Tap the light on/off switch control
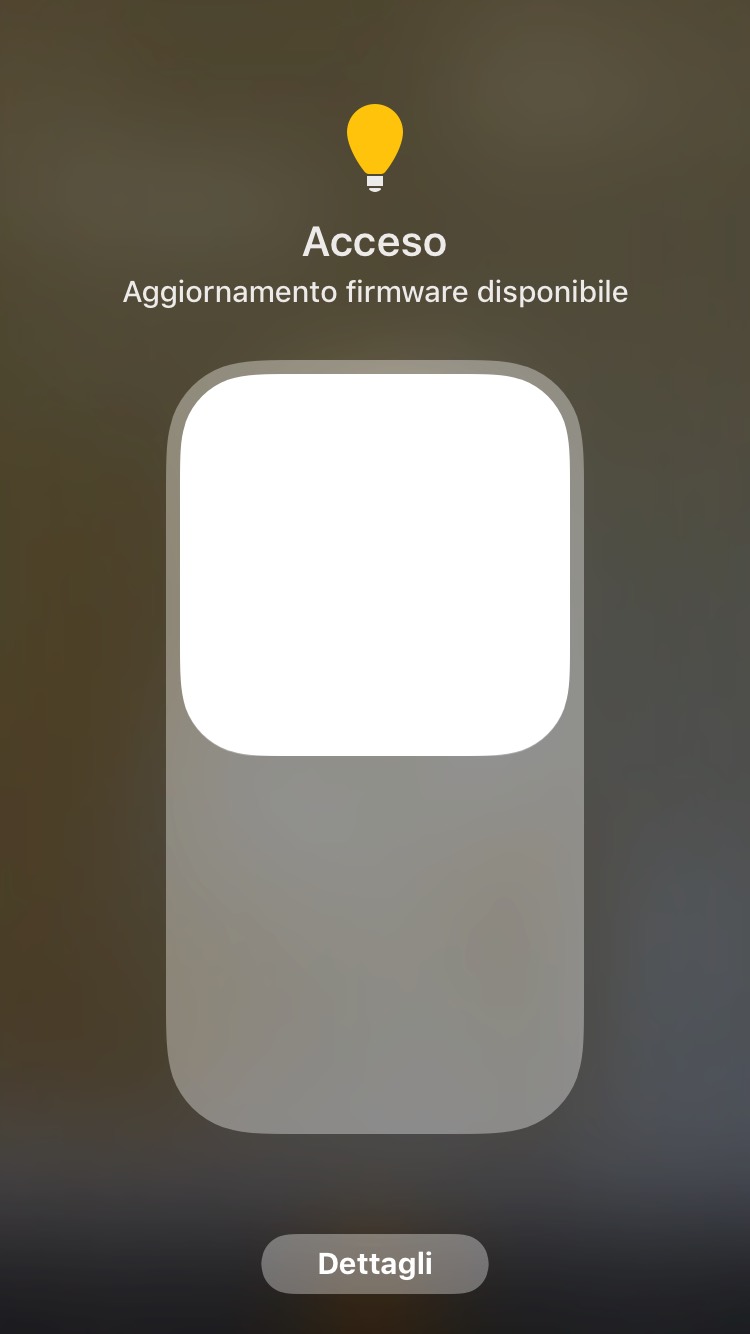 (x=375, y=747)
